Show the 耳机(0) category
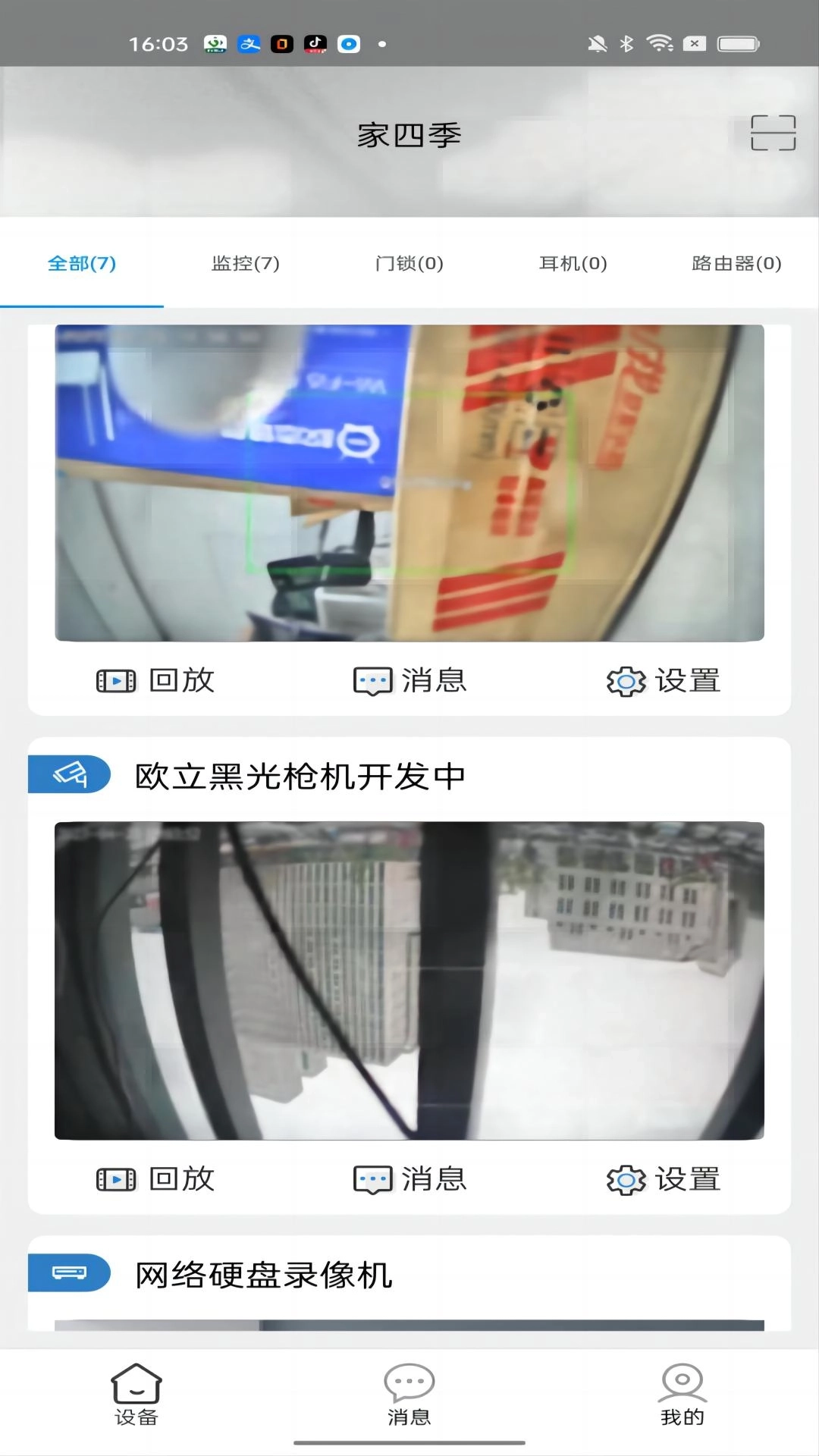The image size is (819, 1456). click(573, 263)
